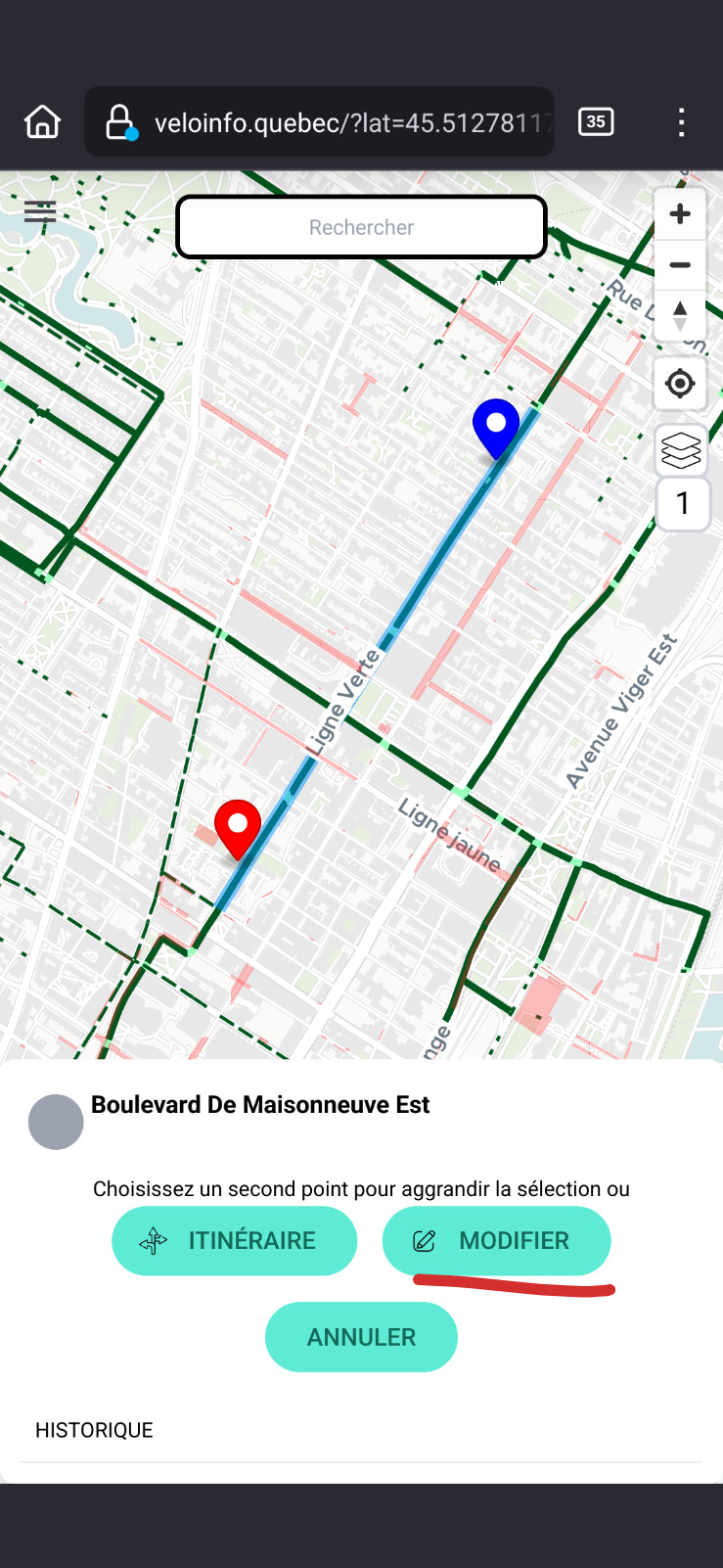
Task: Center map on my location
Action: tap(680, 384)
